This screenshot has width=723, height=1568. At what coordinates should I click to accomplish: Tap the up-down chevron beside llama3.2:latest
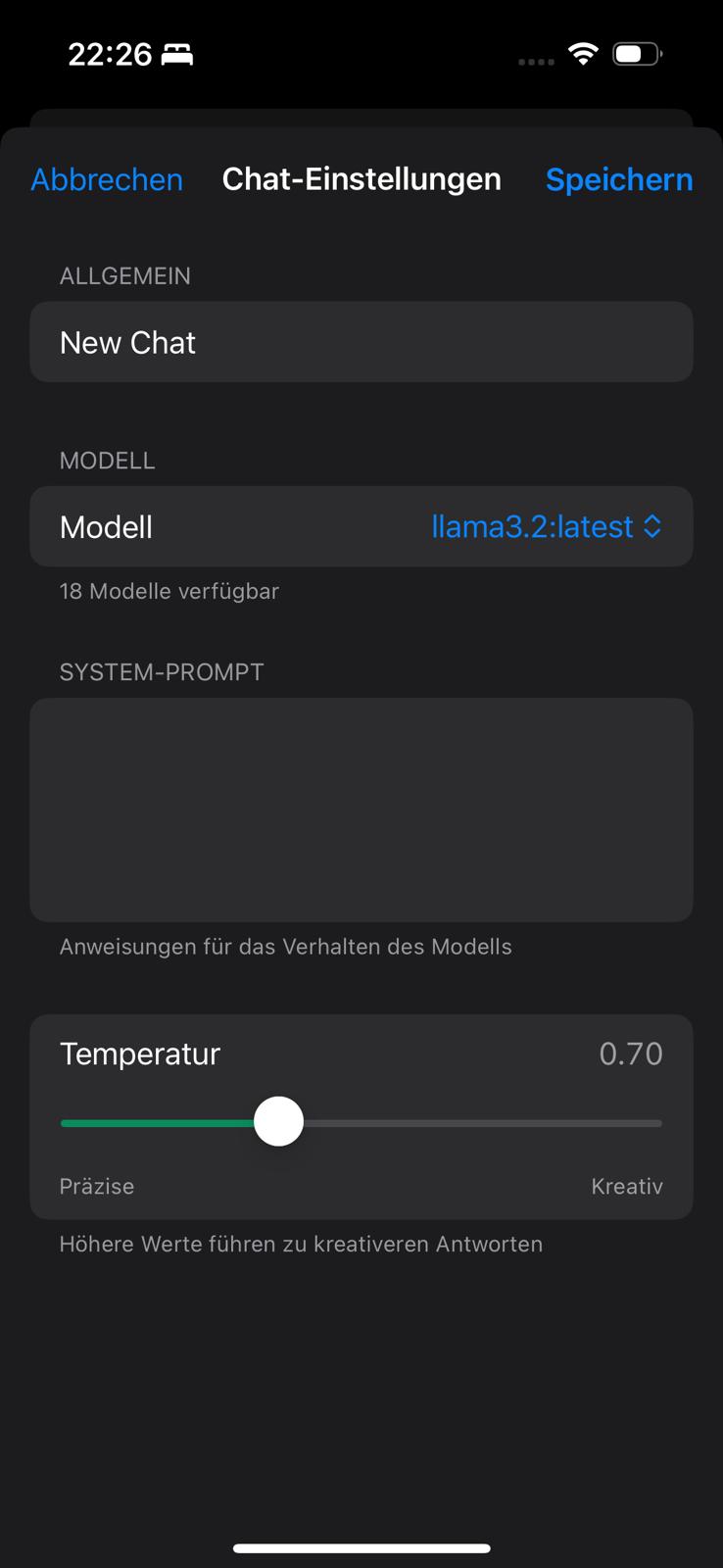[653, 526]
